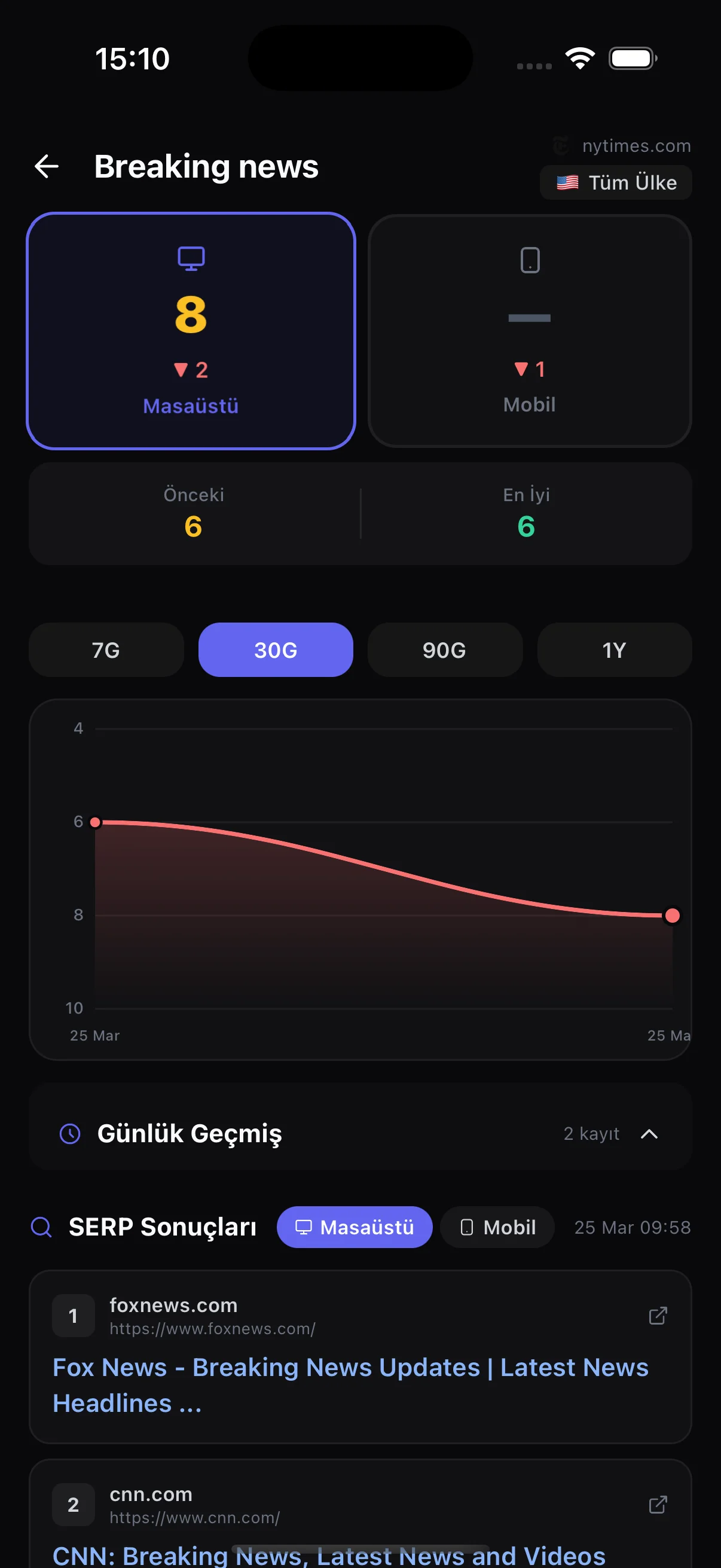This screenshot has height=1568, width=721.
Task: Collapse the Günlük Geçmiş section
Action: (649, 1133)
